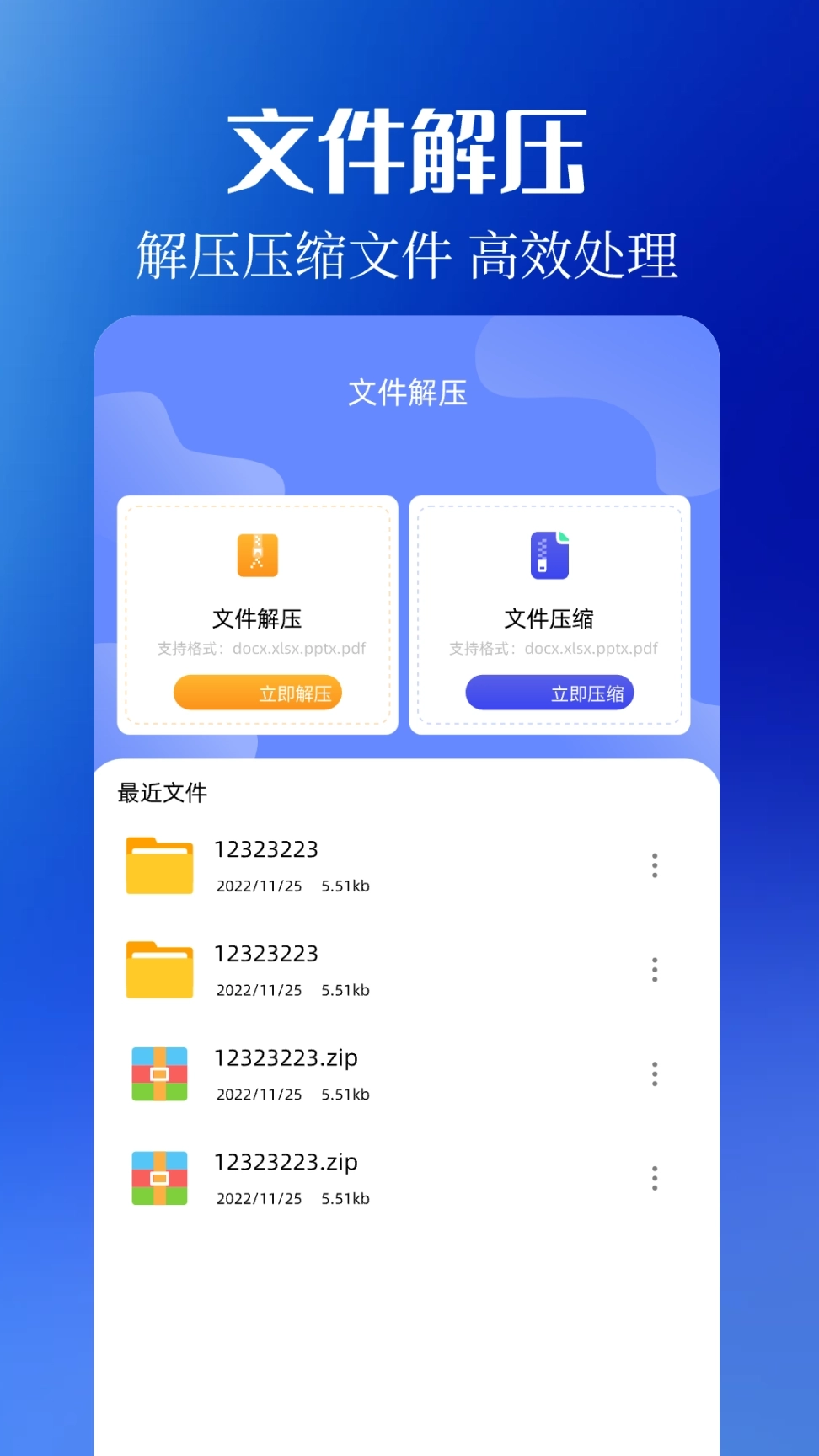Open the three-dot menu for first 12323223 folder

[x=655, y=865]
